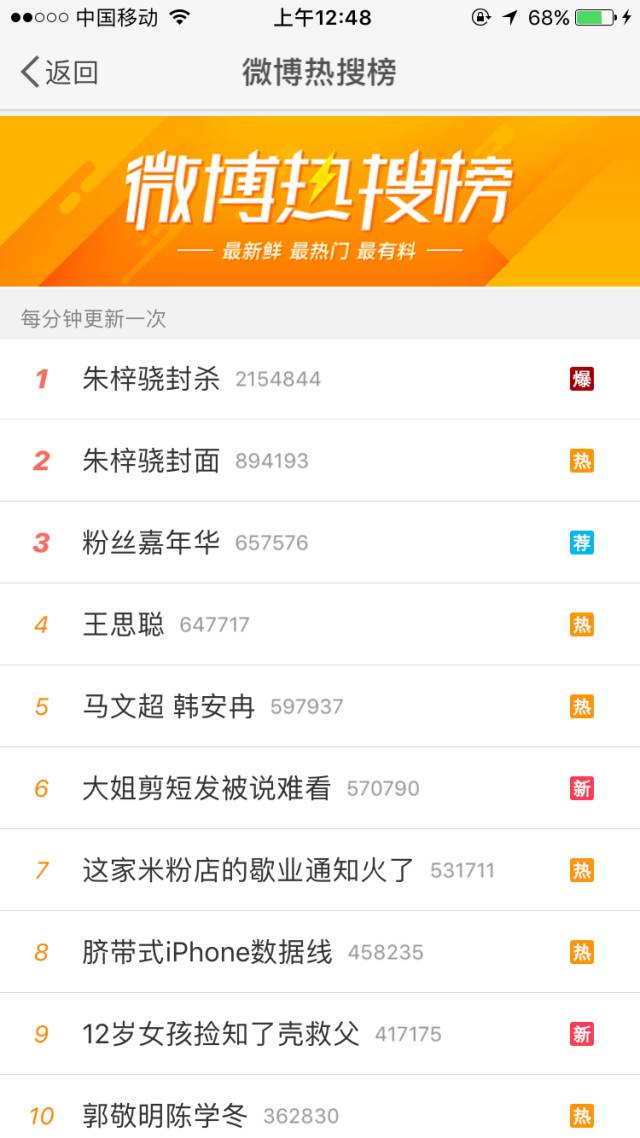The height and width of the screenshot is (1138, 640).
Task: Open 这家米粉店的歇业通知火了
Action: click(320, 870)
